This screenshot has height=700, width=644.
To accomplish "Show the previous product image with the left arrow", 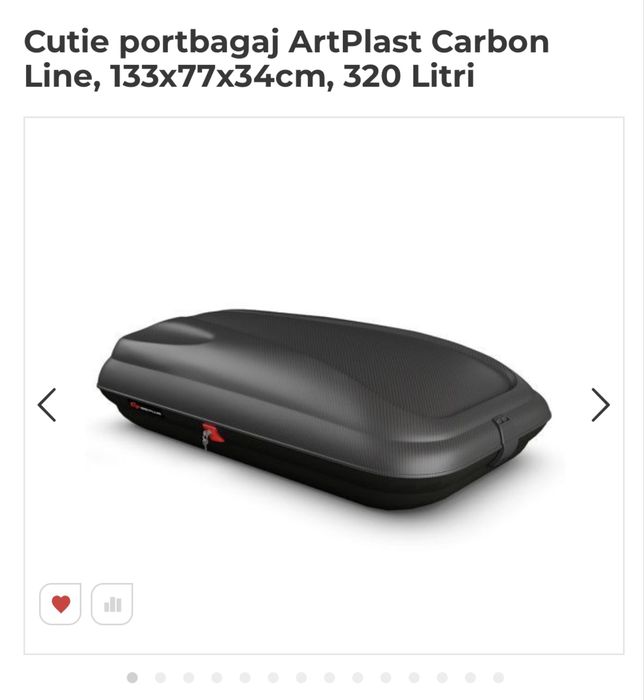I will pos(46,405).
